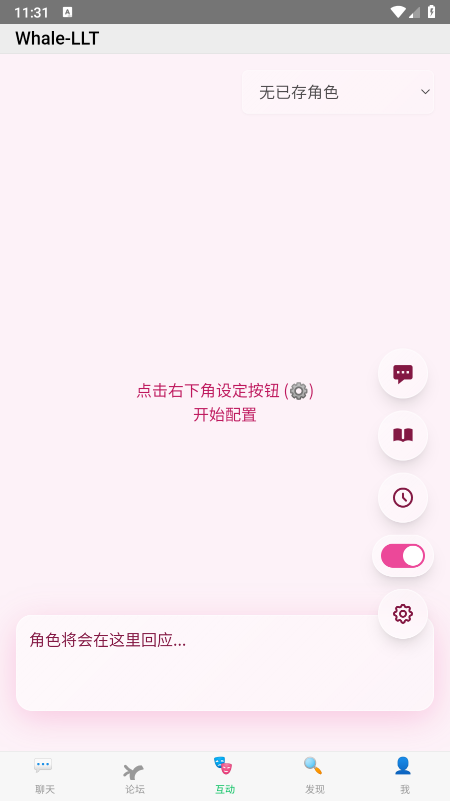Open the history clock button
This screenshot has height=801, width=450.
coord(402,498)
